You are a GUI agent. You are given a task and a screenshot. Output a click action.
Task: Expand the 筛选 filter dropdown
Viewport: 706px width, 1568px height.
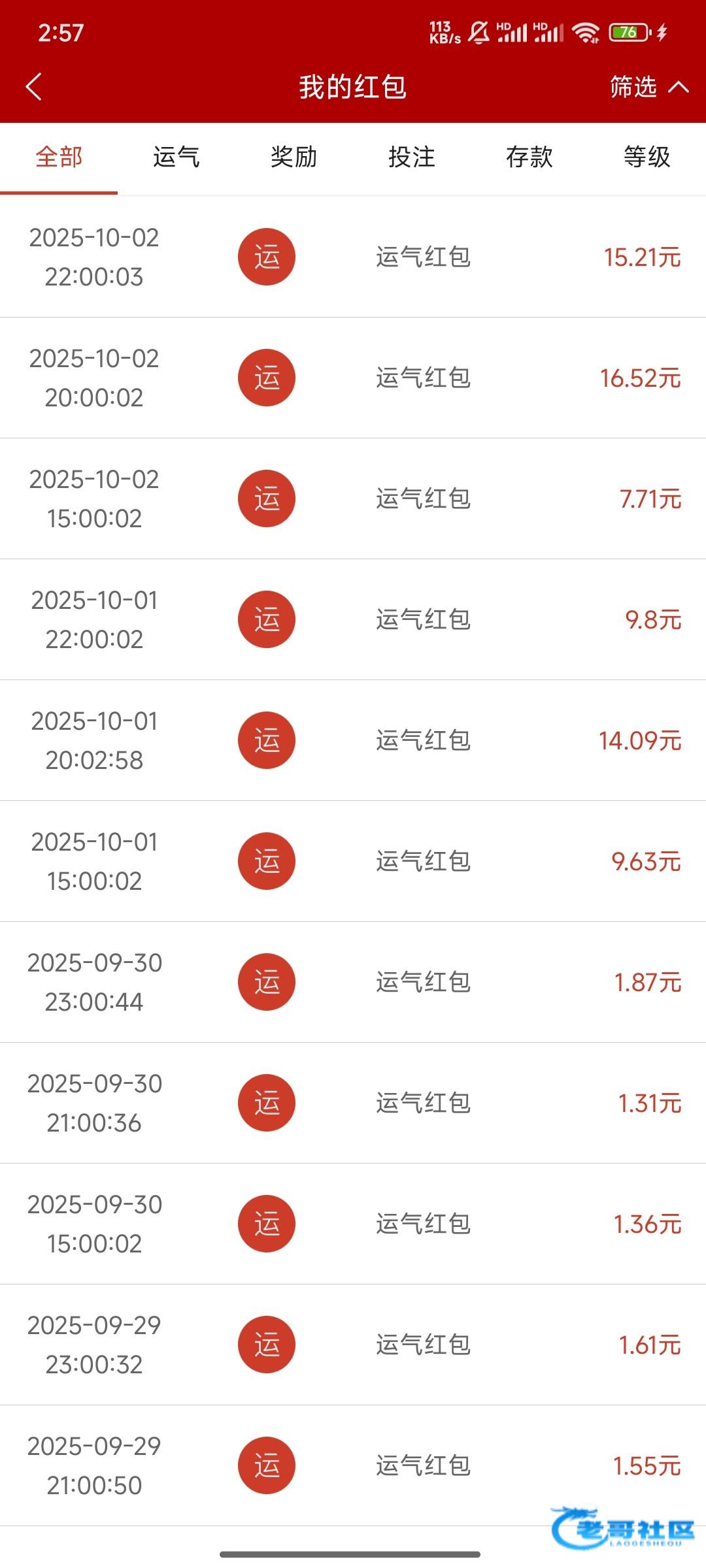[648, 87]
